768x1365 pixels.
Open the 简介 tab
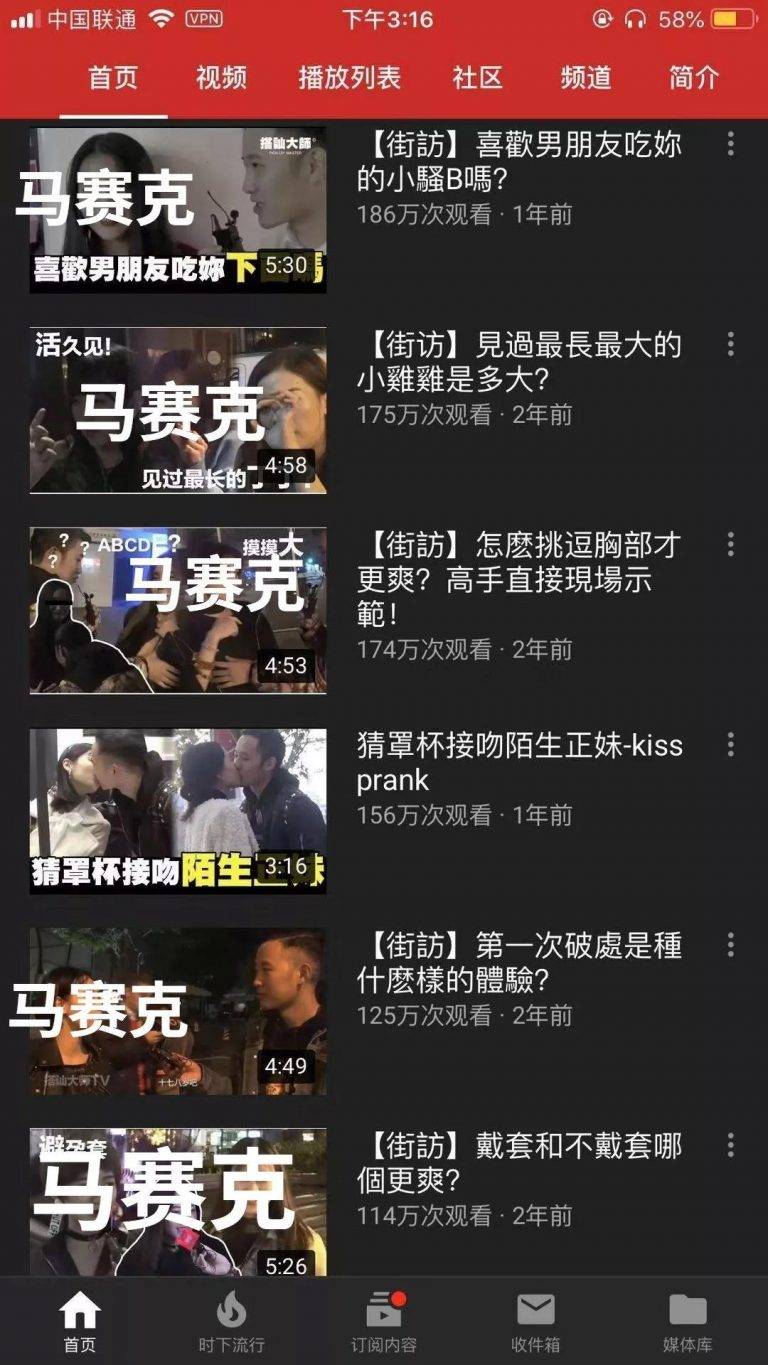tap(694, 78)
